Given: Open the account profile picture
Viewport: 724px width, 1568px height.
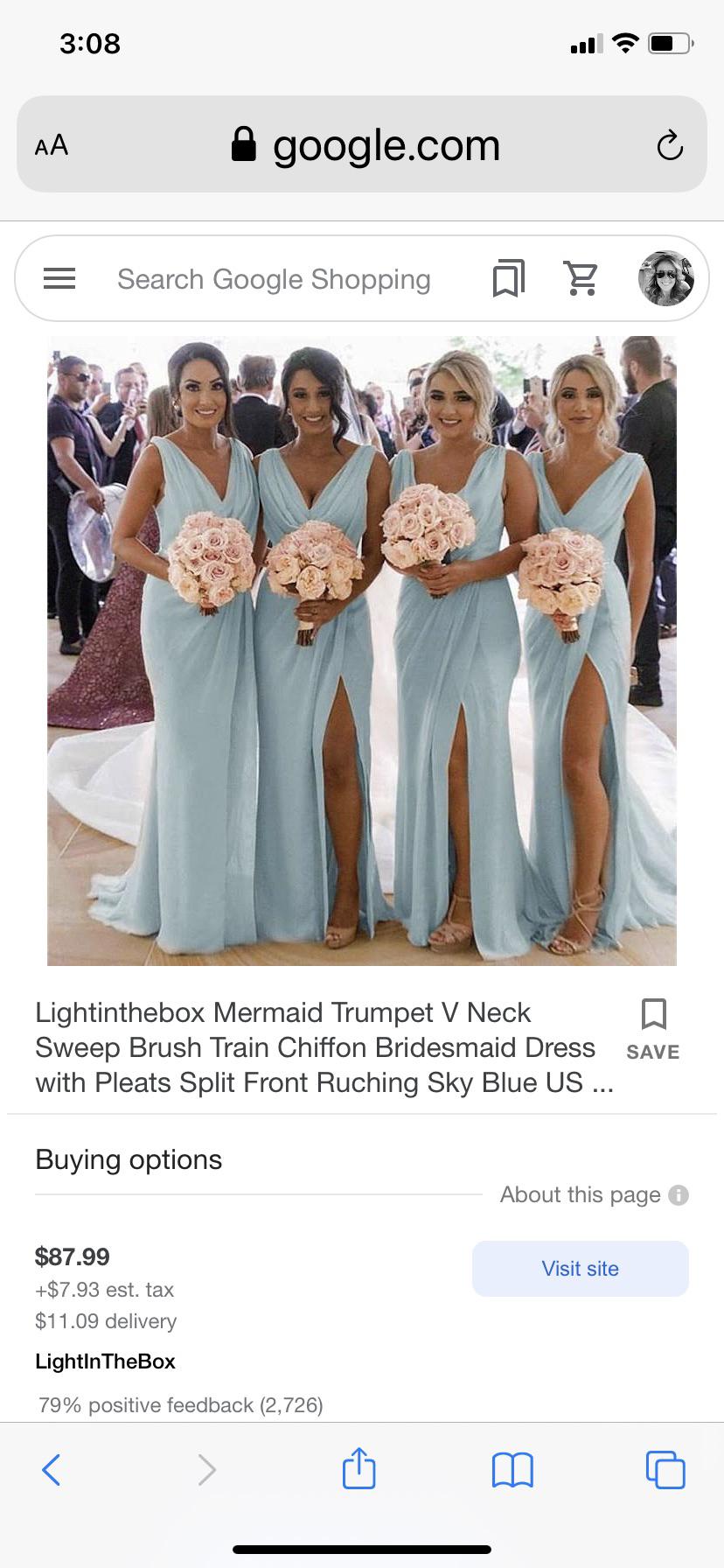Looking at the screenshot, I should 666,278.
